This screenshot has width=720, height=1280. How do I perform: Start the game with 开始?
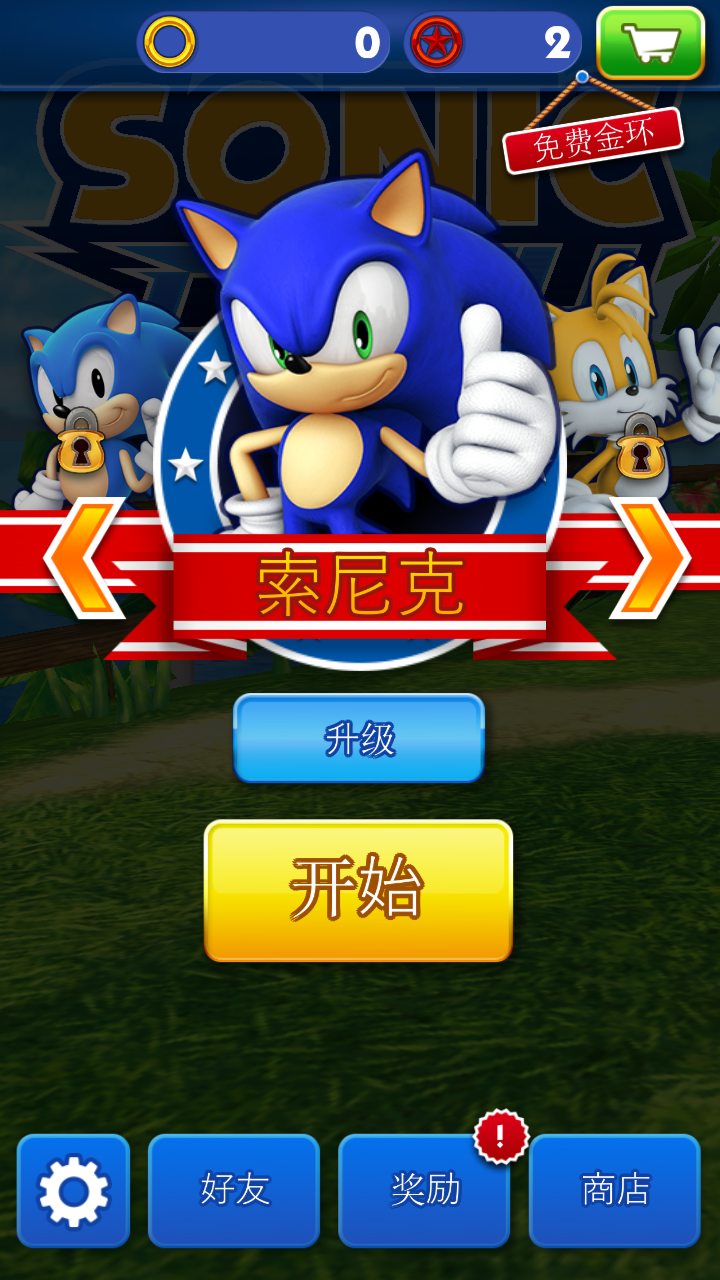tap(358, 890)
